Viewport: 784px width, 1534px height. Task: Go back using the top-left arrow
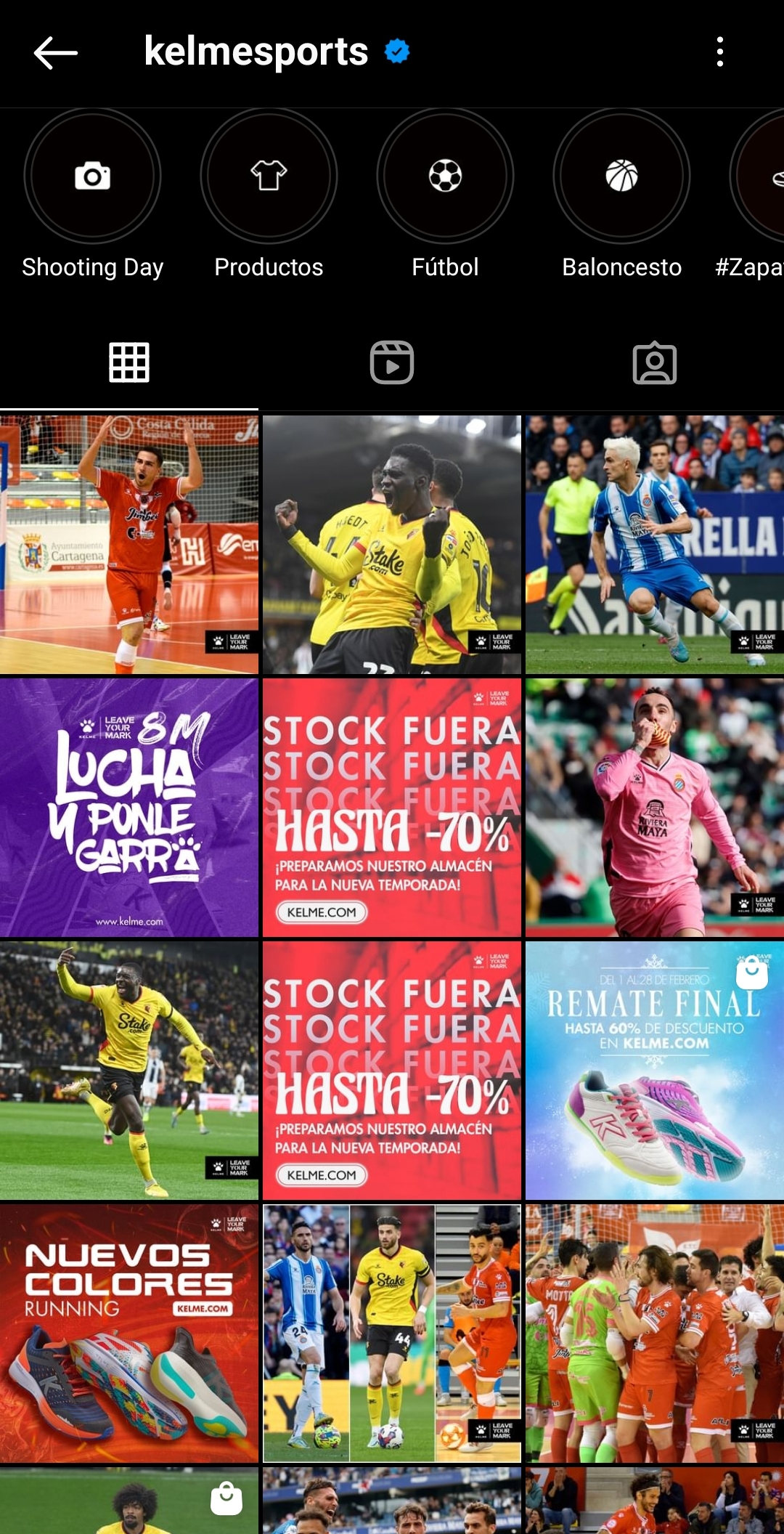pyautogui.click(x=55, y=53)
